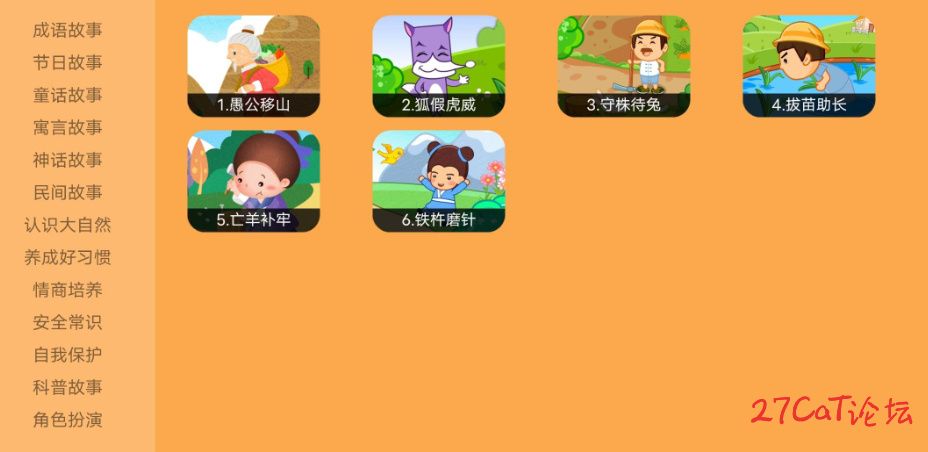The image size is (928, 452).
Task: Switch to the 寓言故事 category
Action: click(67, 127)
